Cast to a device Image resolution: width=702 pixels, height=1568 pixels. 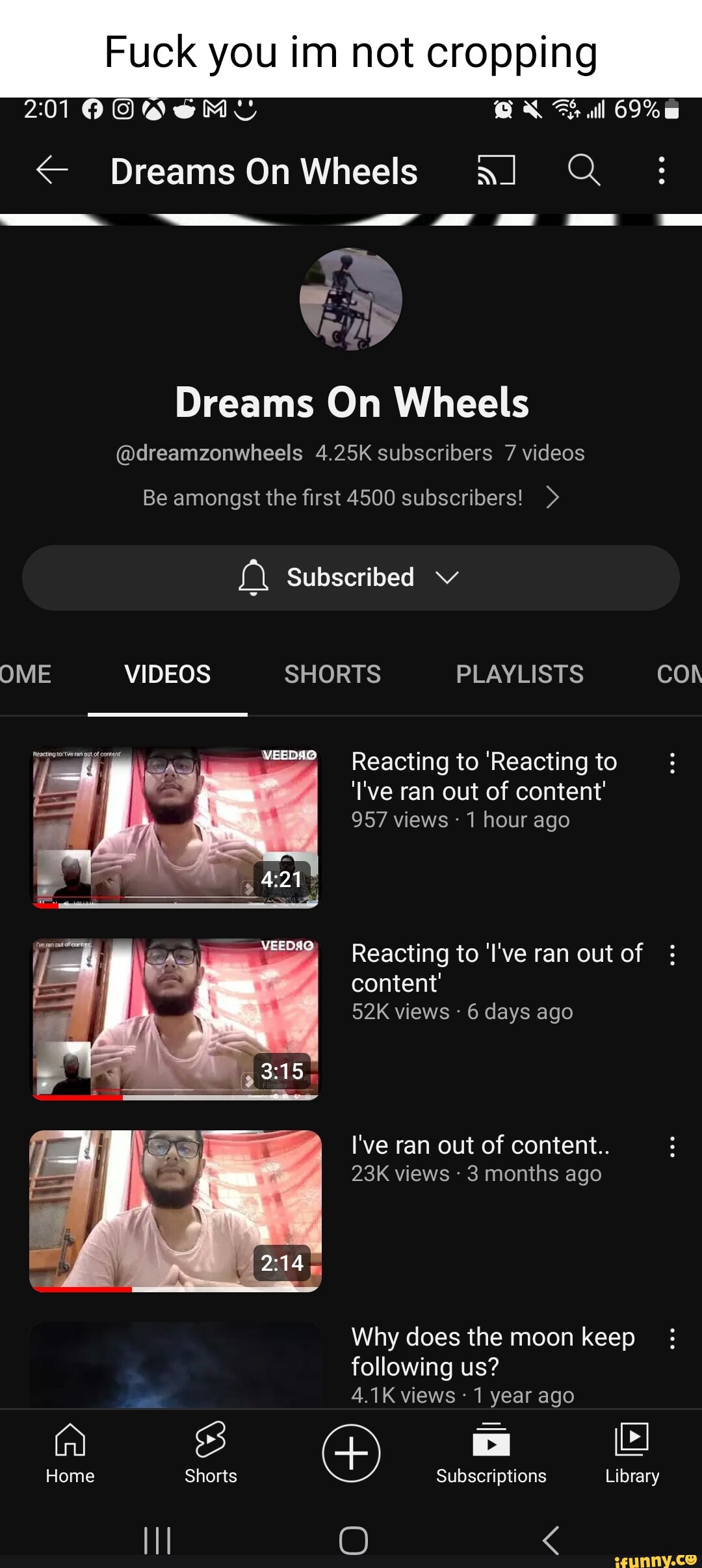pos(496,170)
